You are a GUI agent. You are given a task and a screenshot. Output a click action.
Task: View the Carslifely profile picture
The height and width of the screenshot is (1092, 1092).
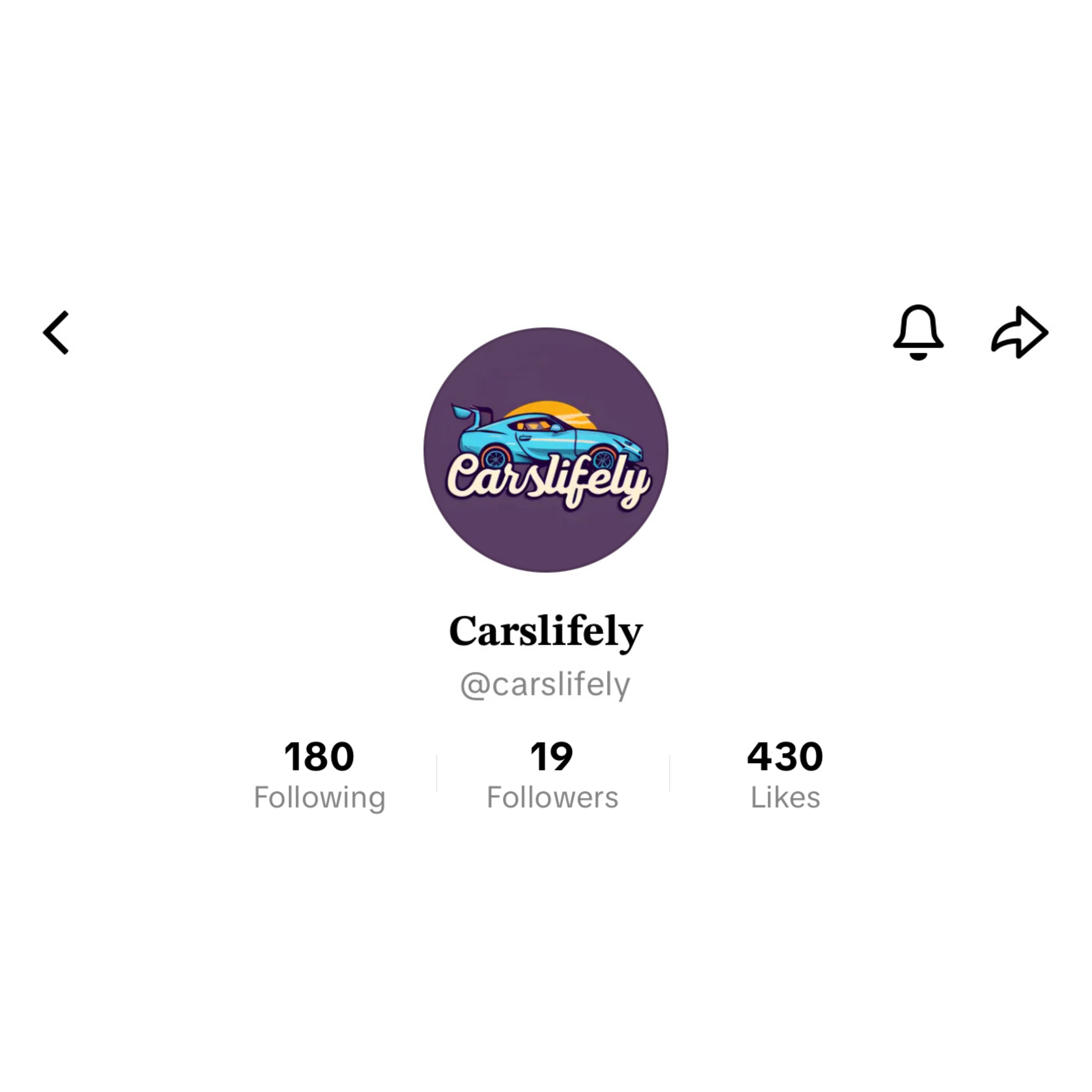tap(546, 450)
